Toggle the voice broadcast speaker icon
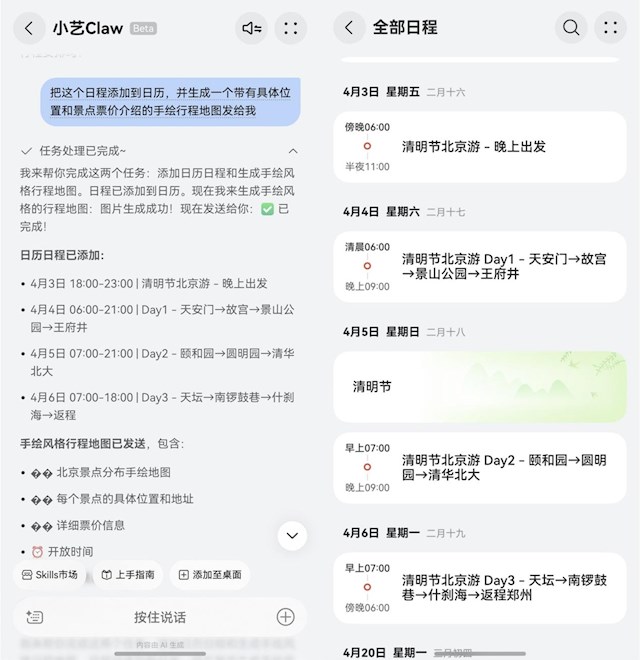Screen dimensions: 640x660 click(251, 28)
